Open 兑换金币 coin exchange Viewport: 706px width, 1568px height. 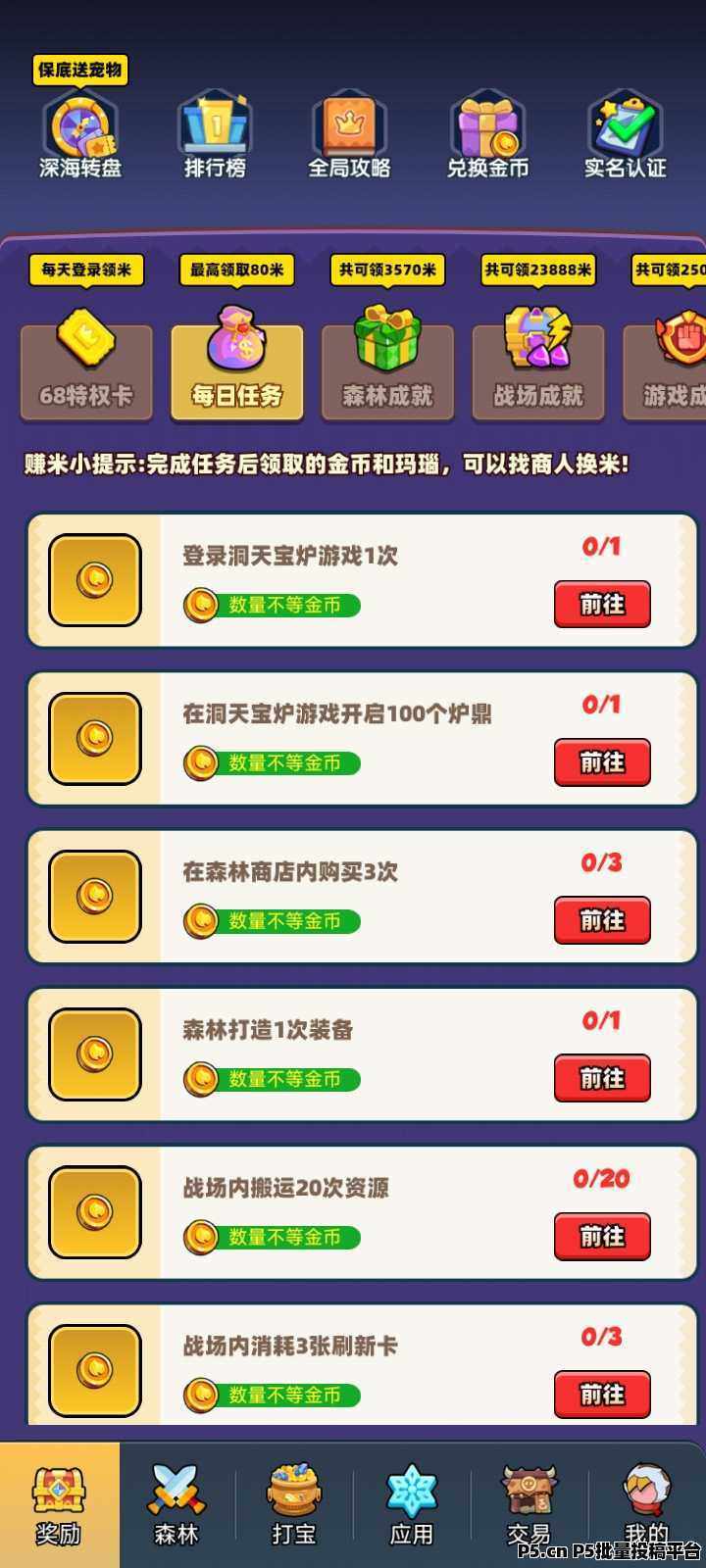(487, 134)
